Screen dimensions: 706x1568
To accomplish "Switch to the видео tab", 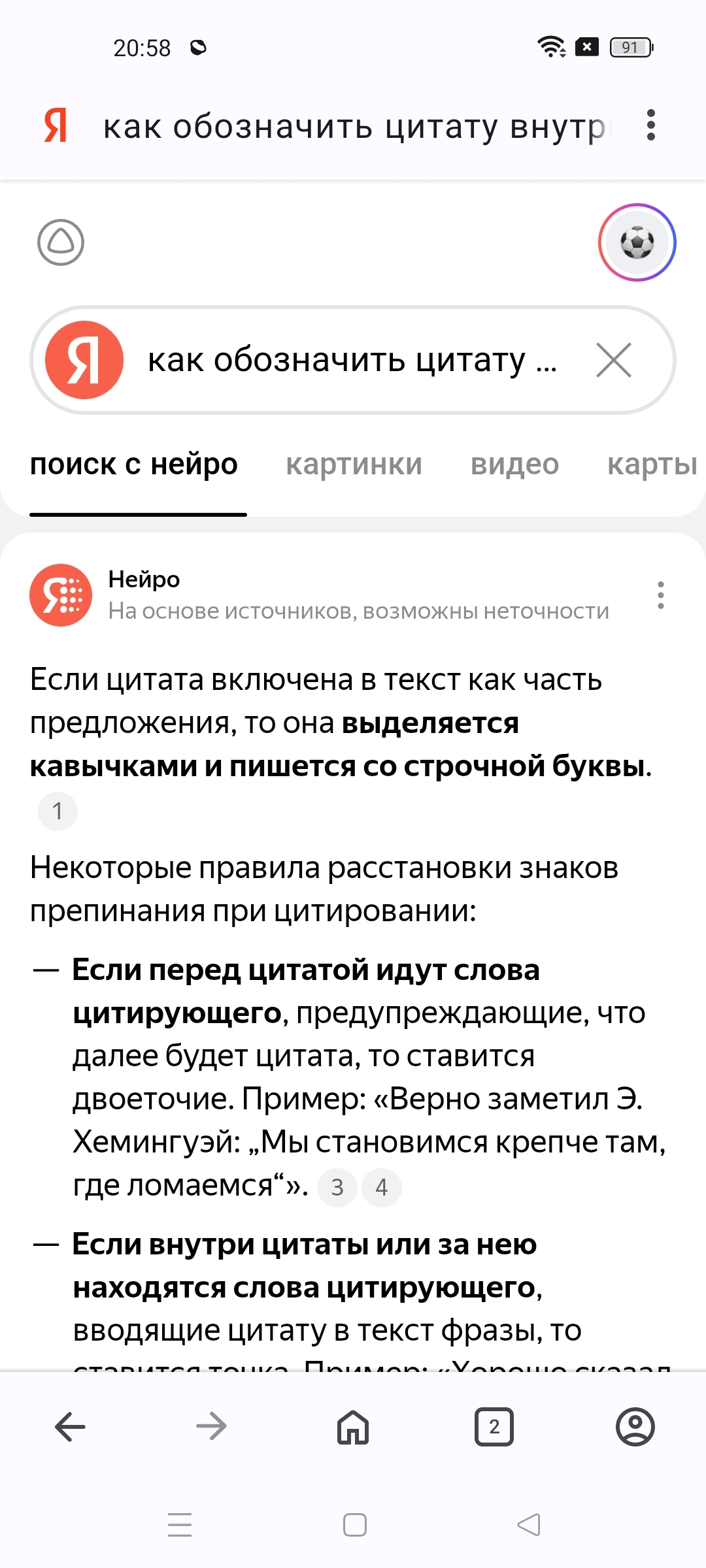I will click(514, 465).
